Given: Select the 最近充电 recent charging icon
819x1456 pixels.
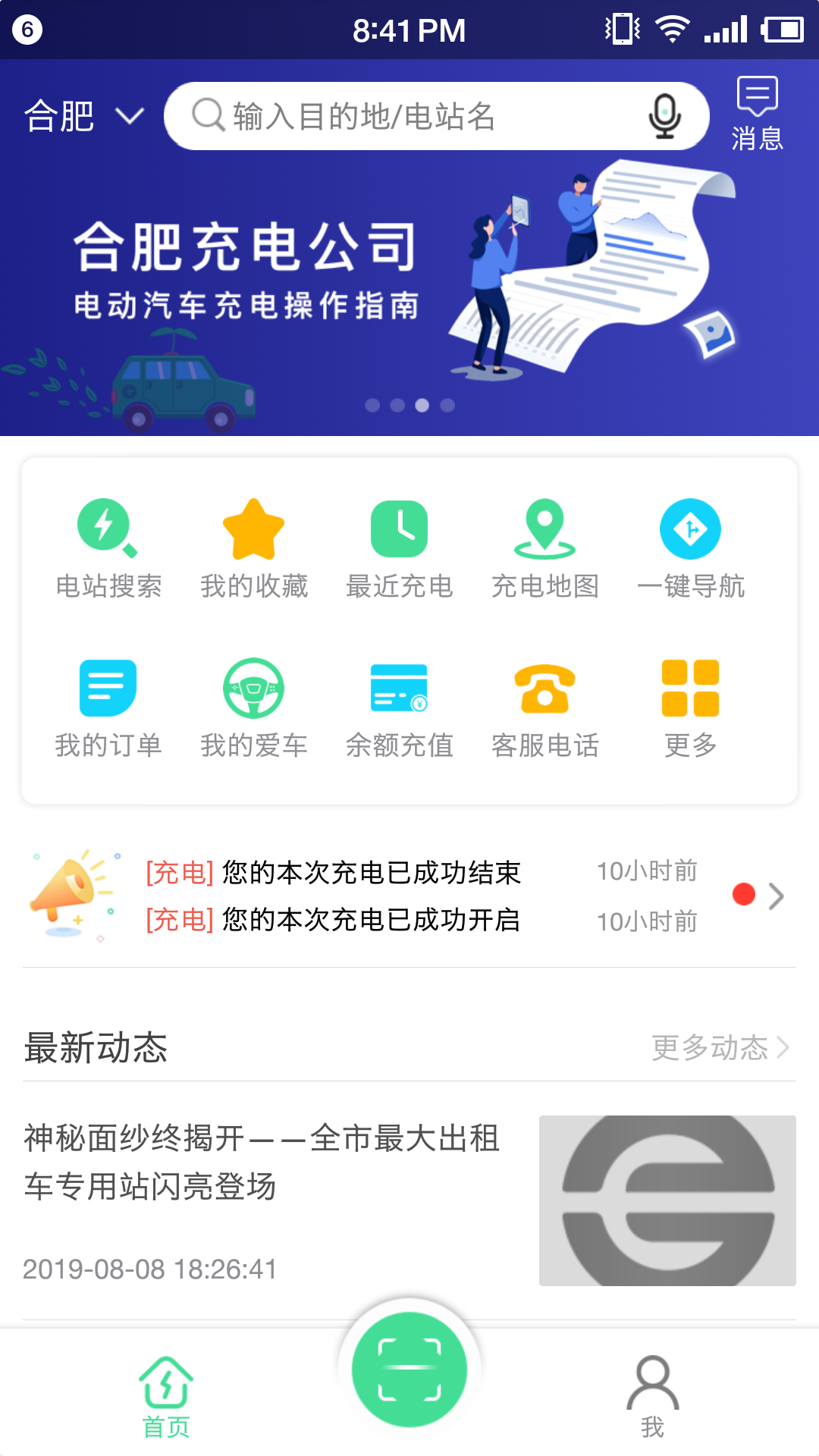Looking at the screenshot, I should point(399,529).
